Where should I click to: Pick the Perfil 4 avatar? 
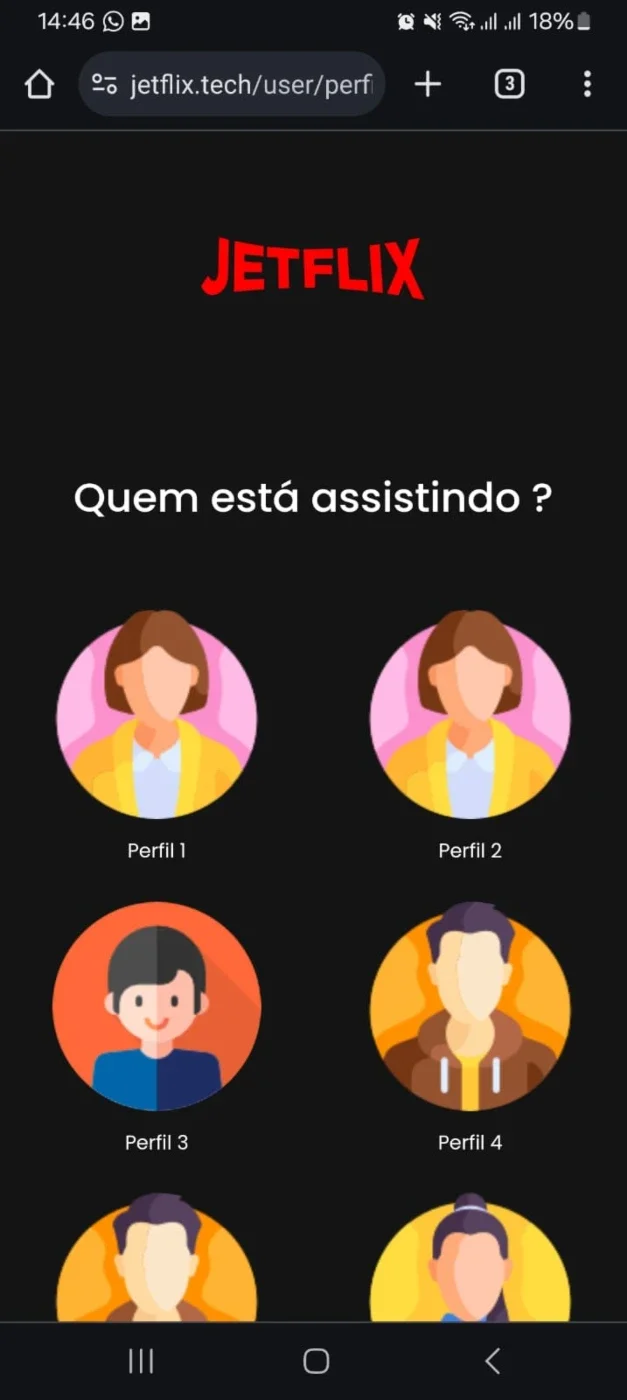pos(470,1006)
